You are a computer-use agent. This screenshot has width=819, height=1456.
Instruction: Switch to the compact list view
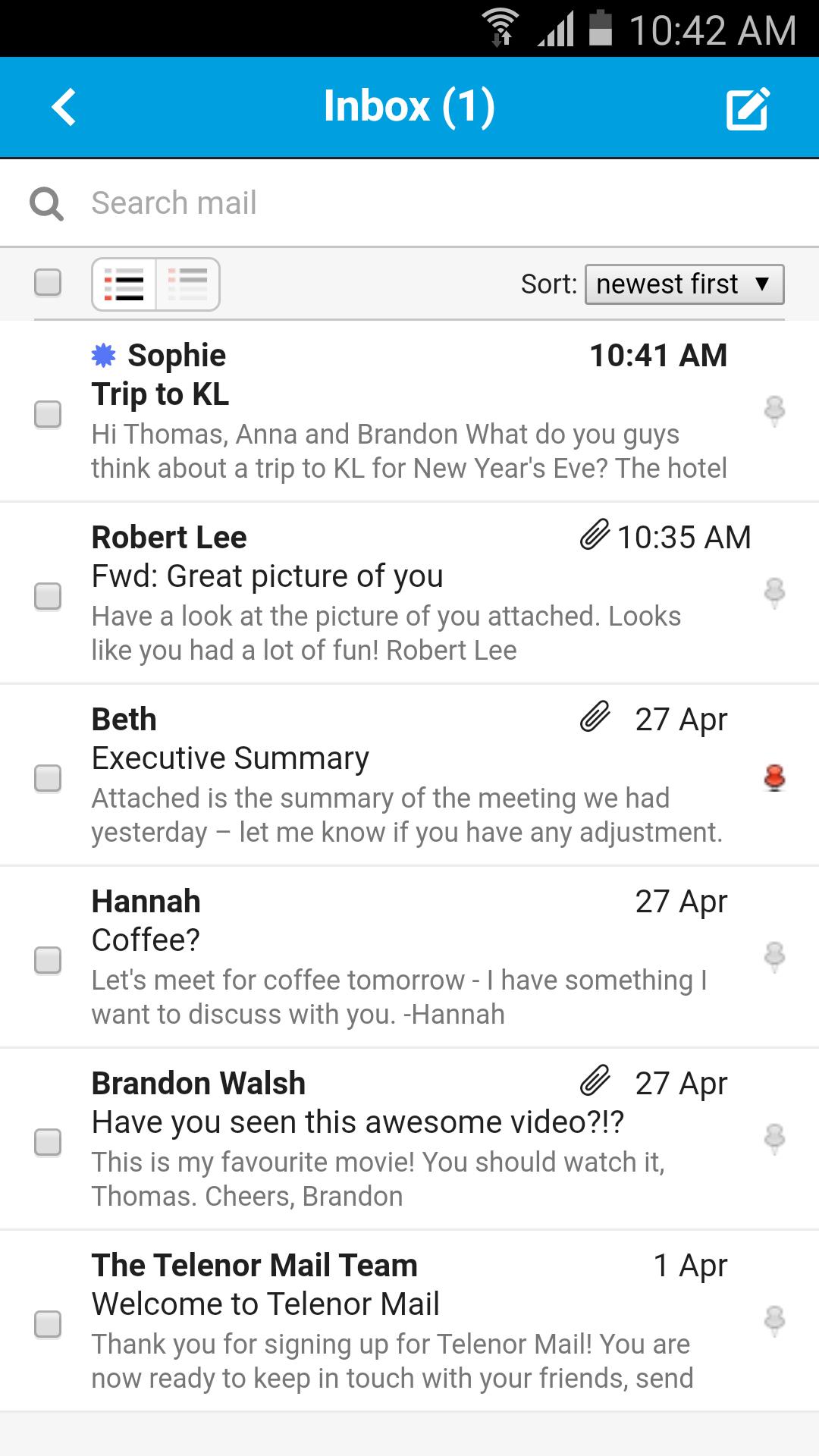[188, 284]
